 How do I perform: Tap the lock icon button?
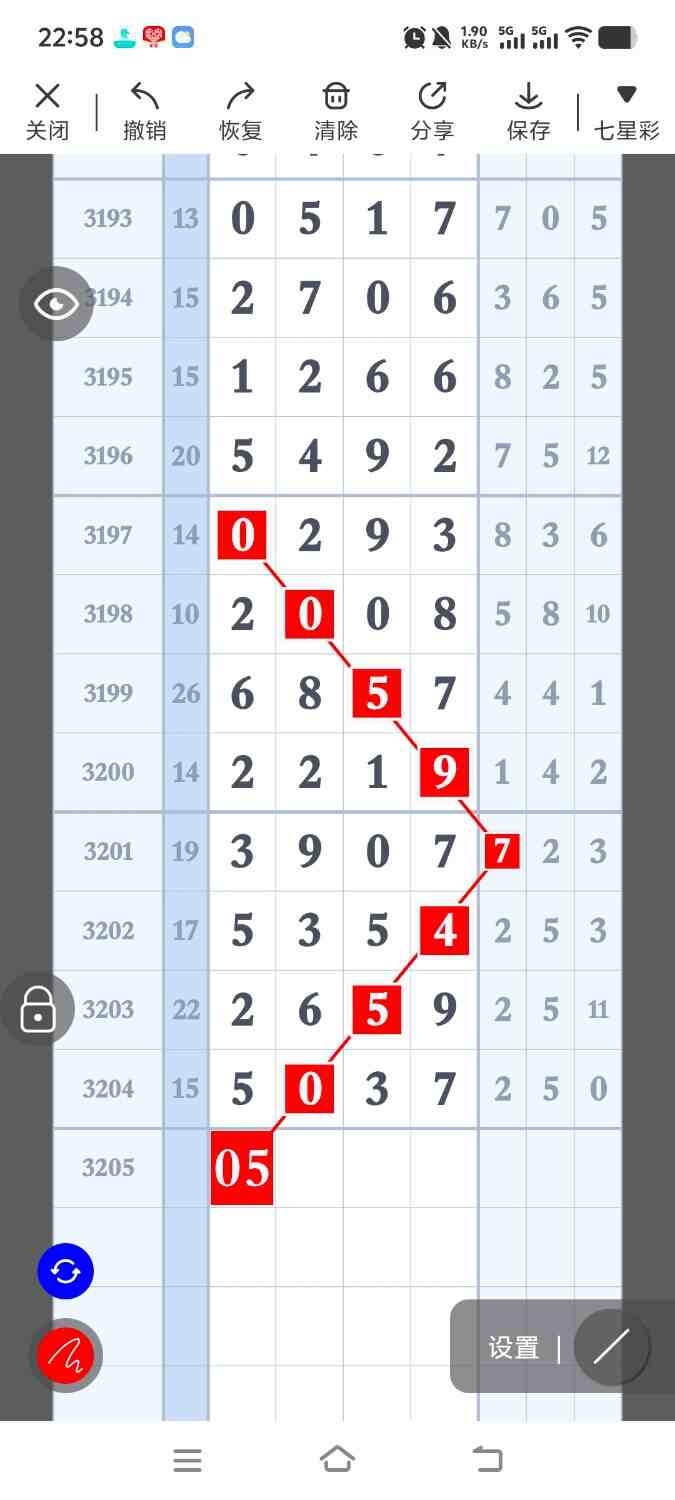38,1009
